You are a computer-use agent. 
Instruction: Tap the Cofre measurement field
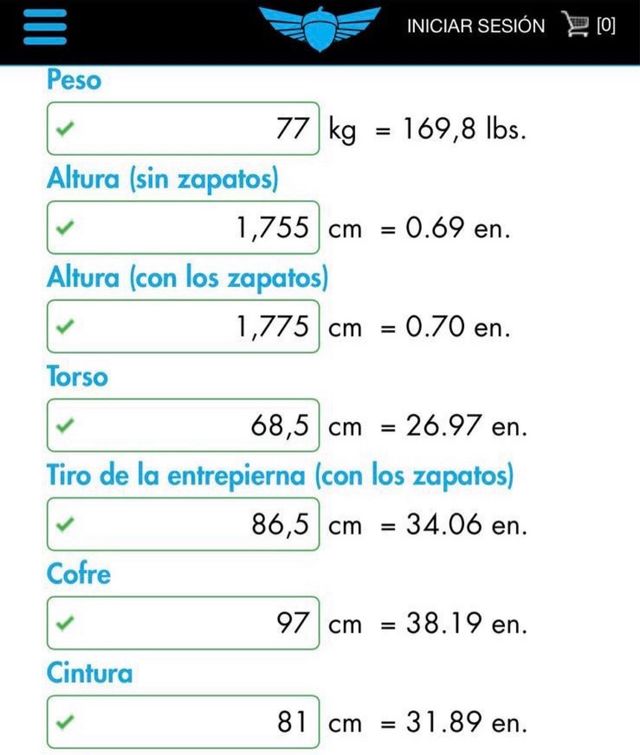tap(184, 623)
